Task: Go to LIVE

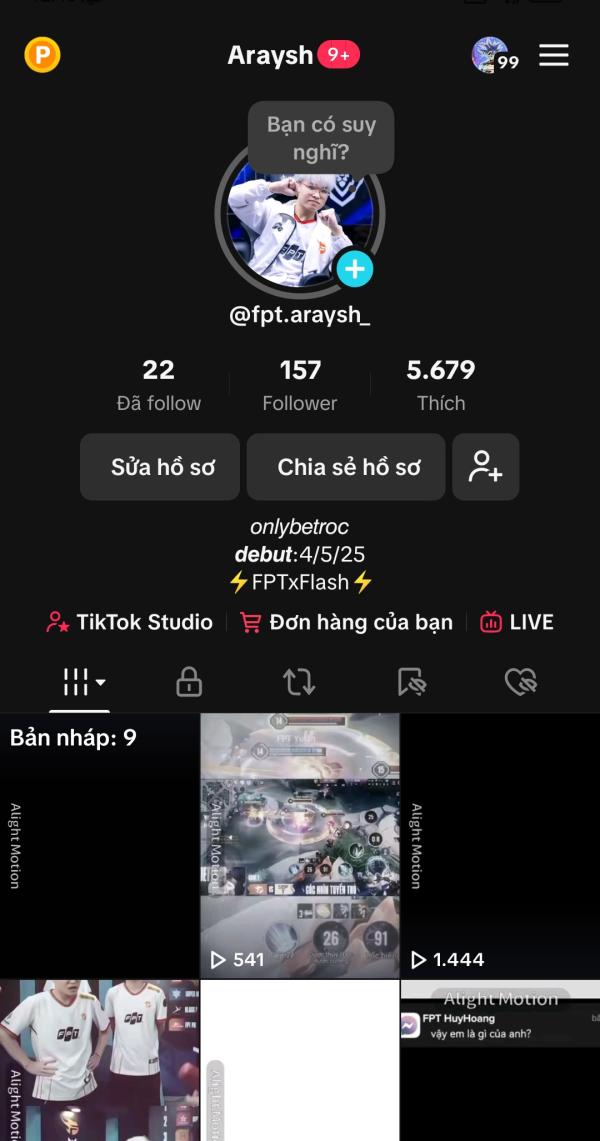Action: [x=517, y=622]
